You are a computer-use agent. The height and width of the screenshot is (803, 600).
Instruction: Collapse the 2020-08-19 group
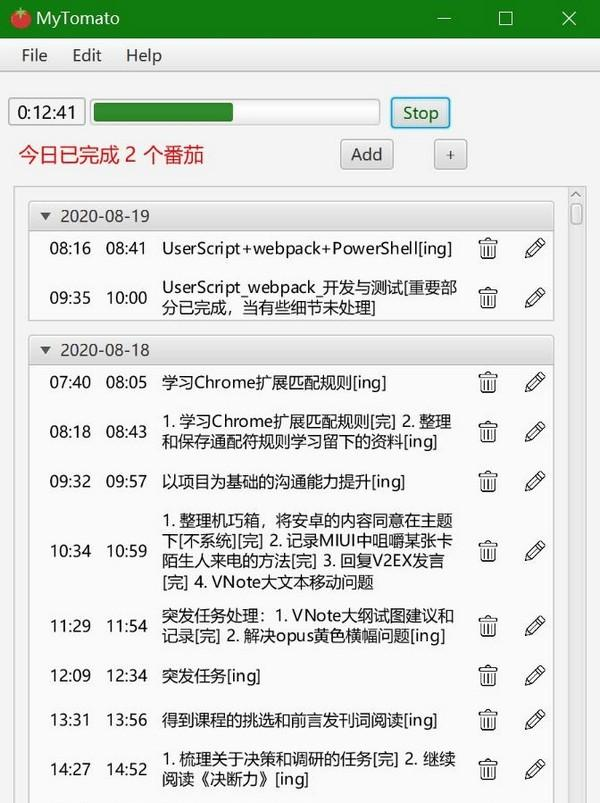click(45, 216)
